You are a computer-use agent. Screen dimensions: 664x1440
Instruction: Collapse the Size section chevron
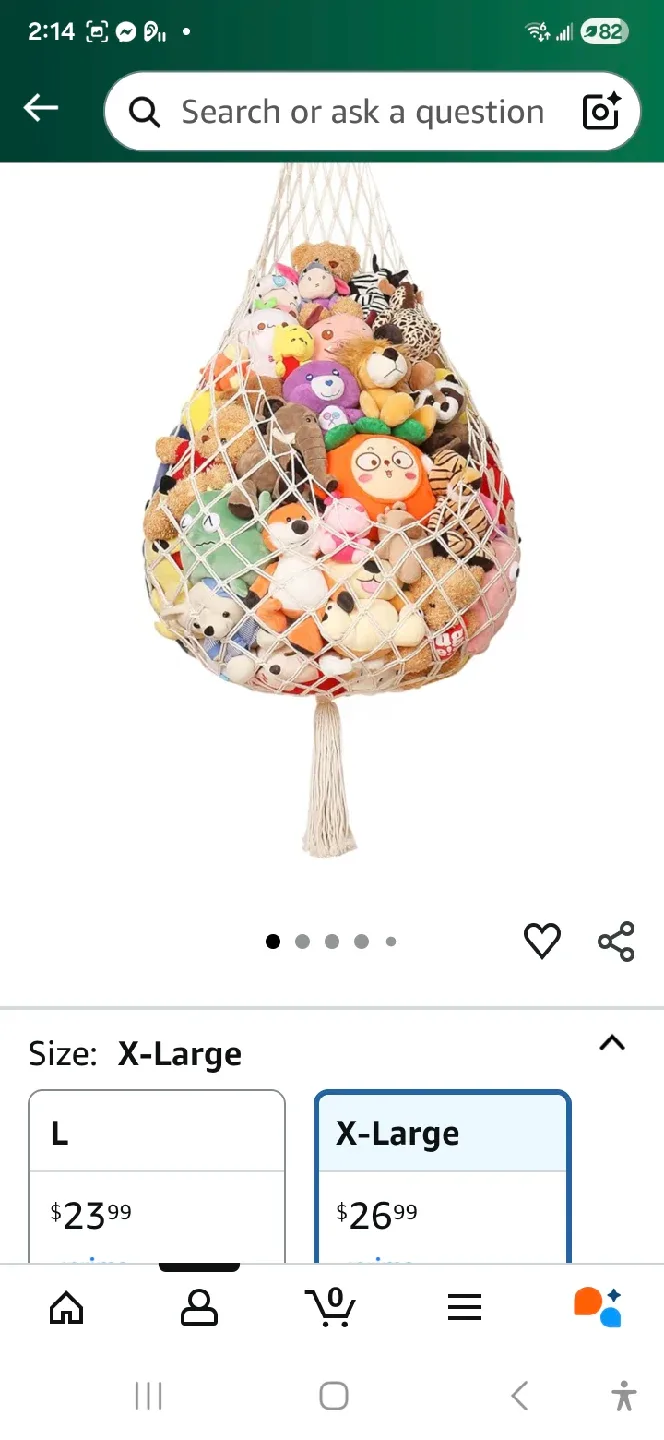tap(611, 1043)
